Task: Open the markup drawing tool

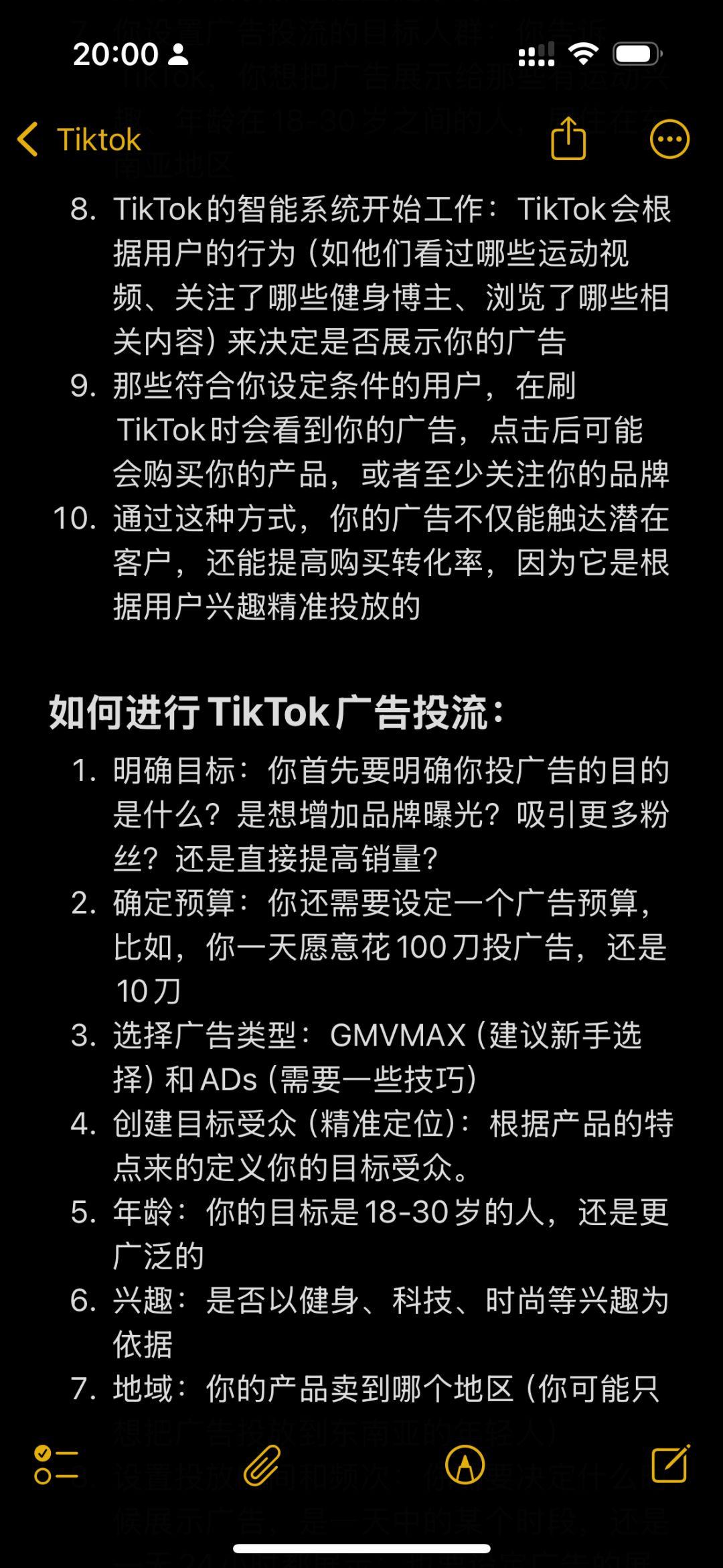Action: [465, 1465]
